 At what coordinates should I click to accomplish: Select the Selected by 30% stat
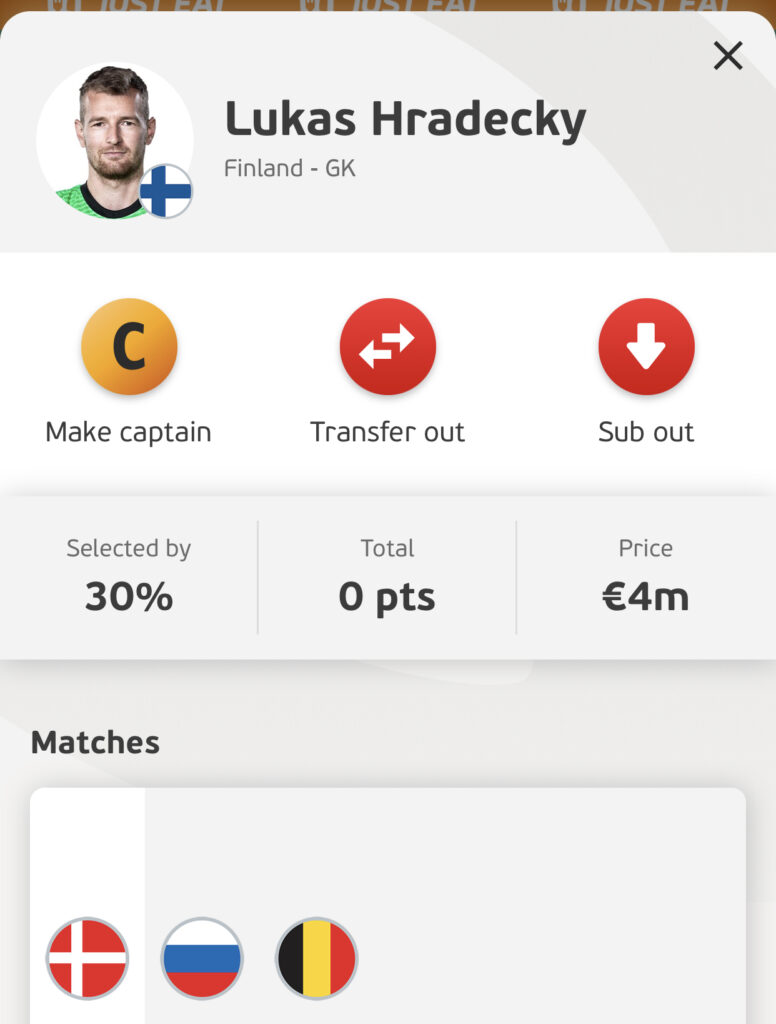pyautogui.click(x=129, y=575)
